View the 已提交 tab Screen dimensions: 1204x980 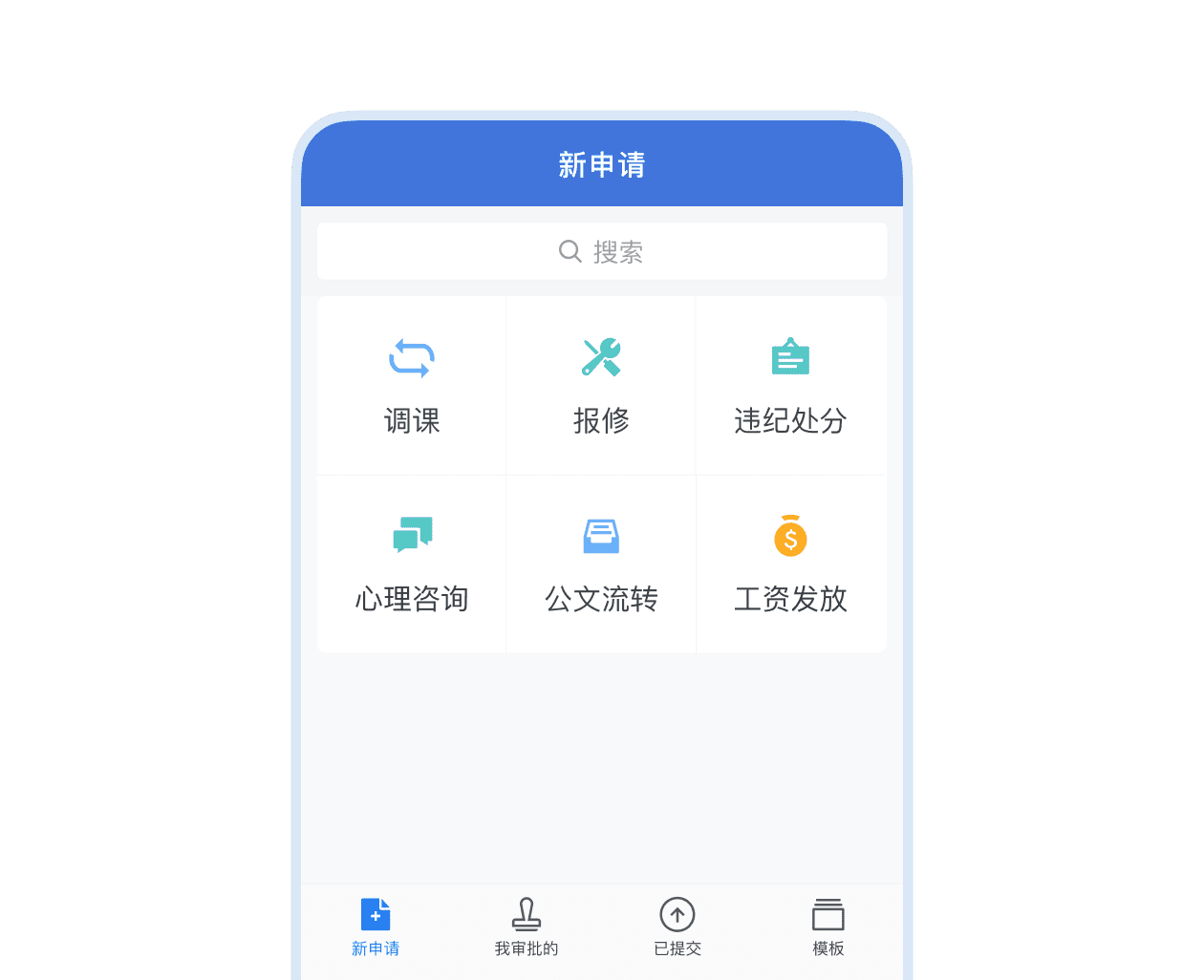[x=677, y=927]
